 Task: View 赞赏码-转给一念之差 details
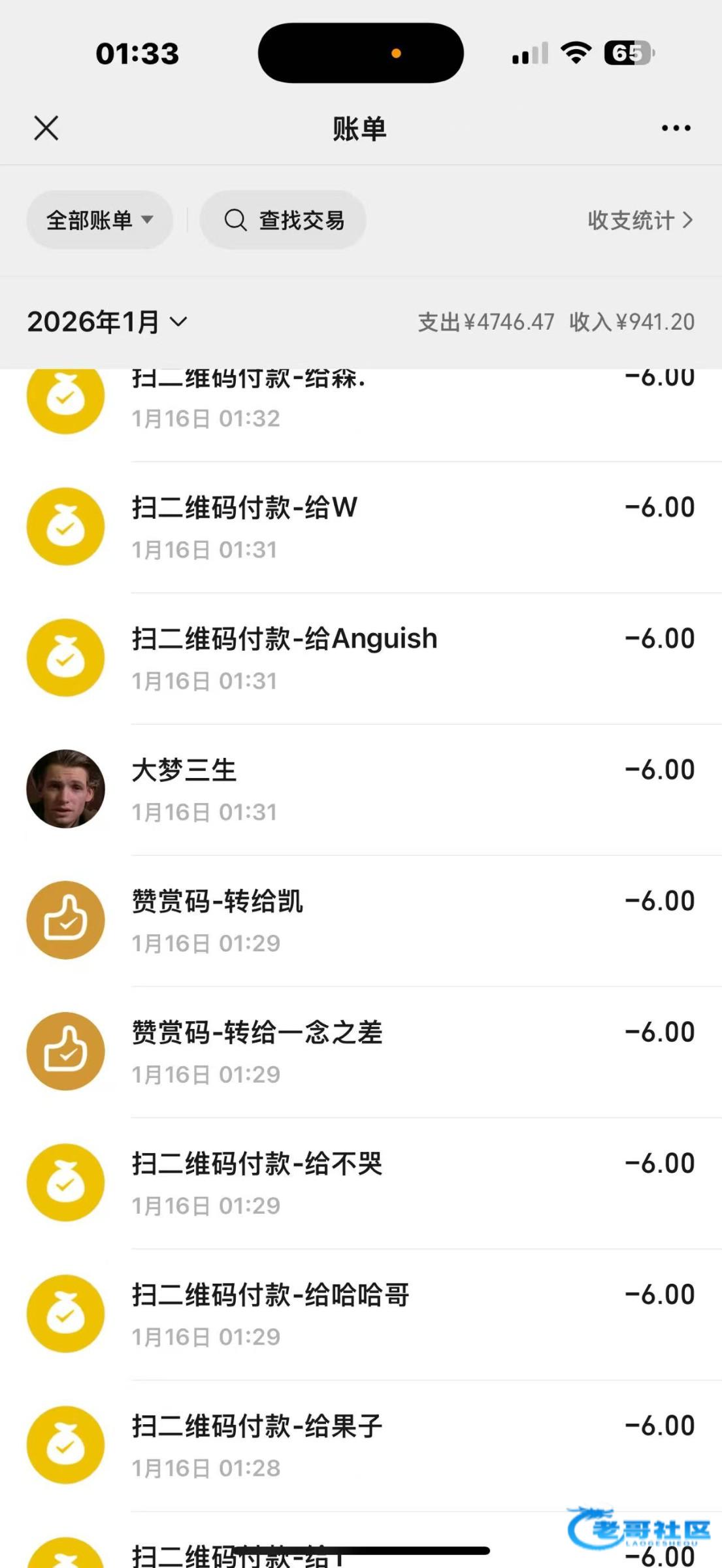pos(361,1052)
